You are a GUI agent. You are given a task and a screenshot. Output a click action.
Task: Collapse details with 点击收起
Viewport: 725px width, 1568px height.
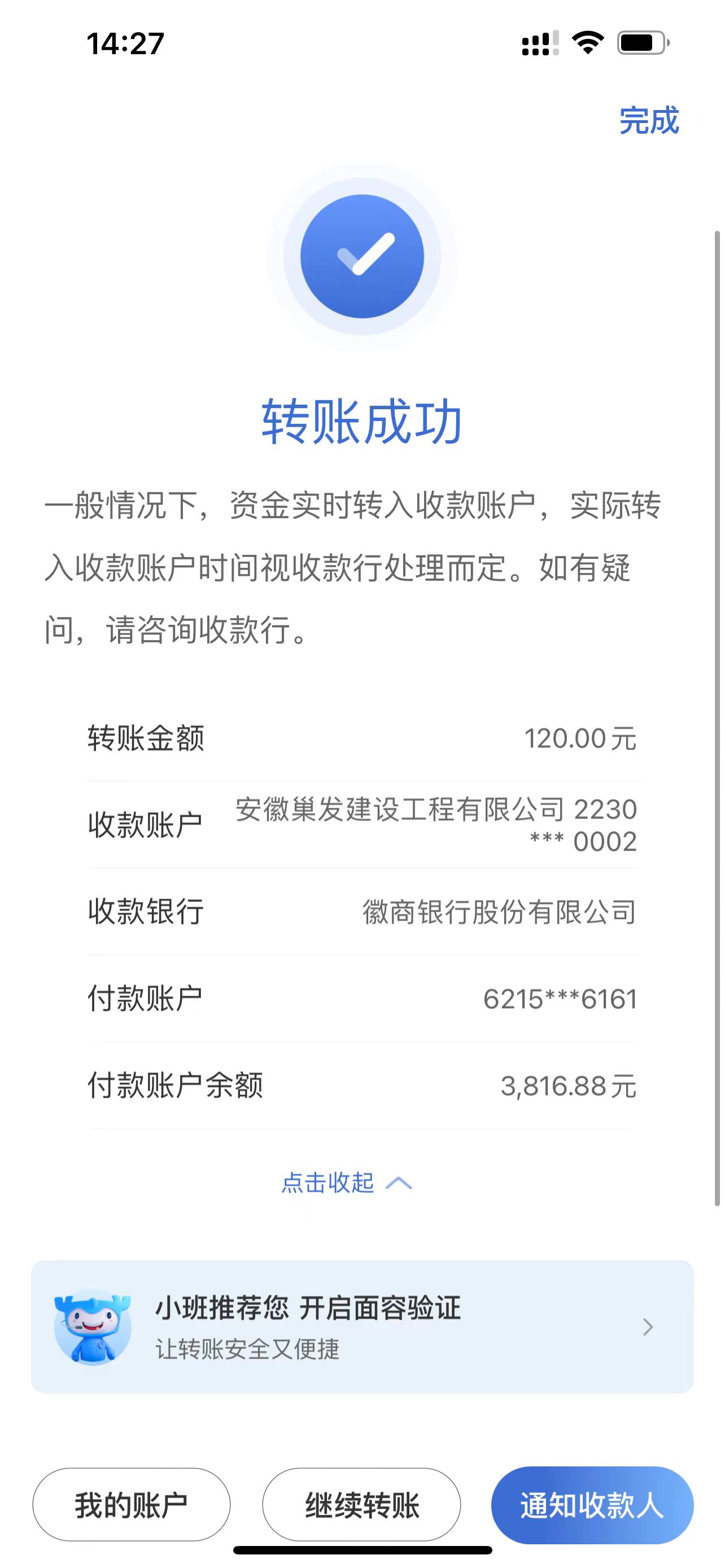346,1182
